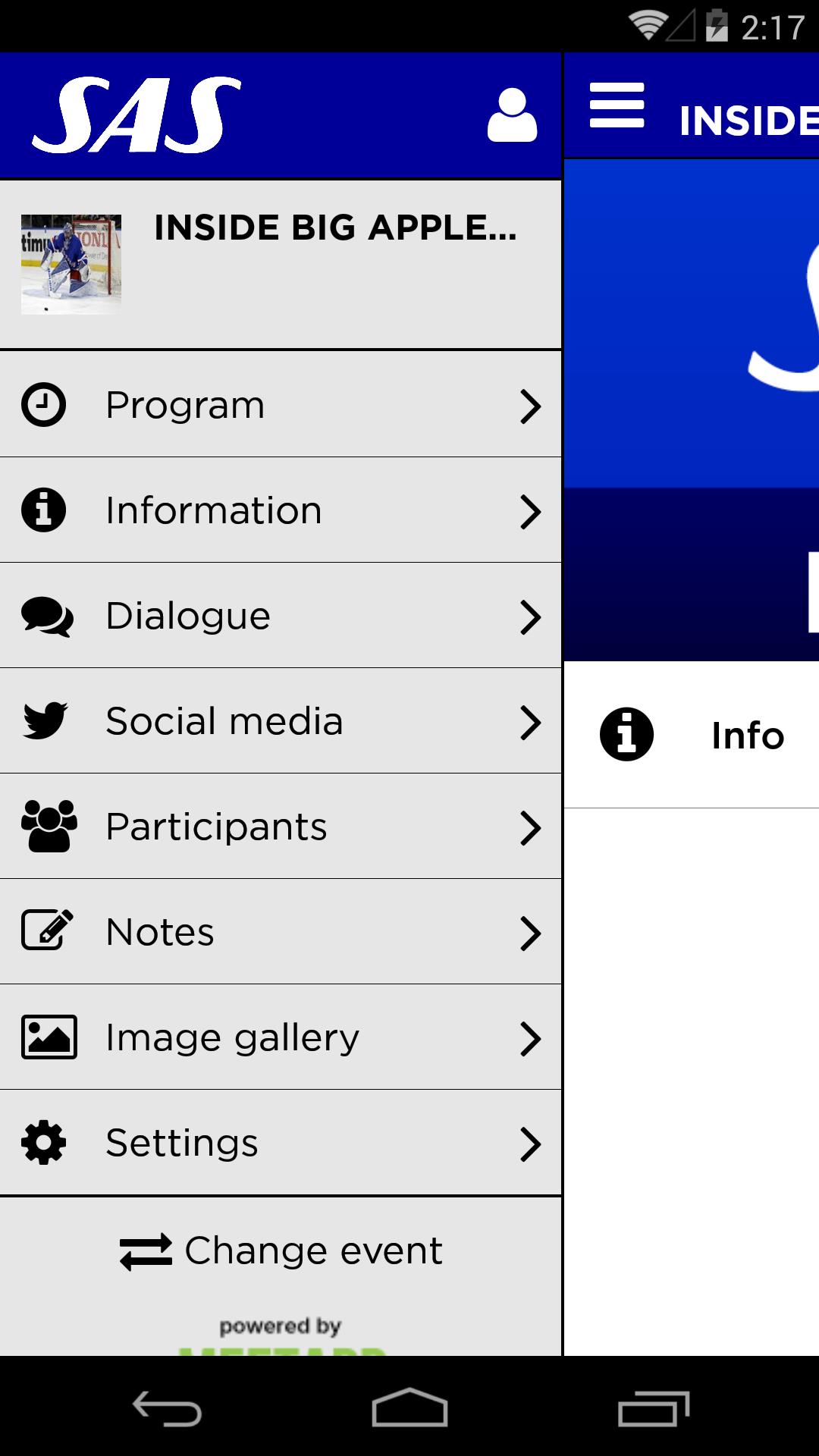This screenshot has width=819, height=1456.
Task: Open the Image gallery
Action: (281, 1037)
